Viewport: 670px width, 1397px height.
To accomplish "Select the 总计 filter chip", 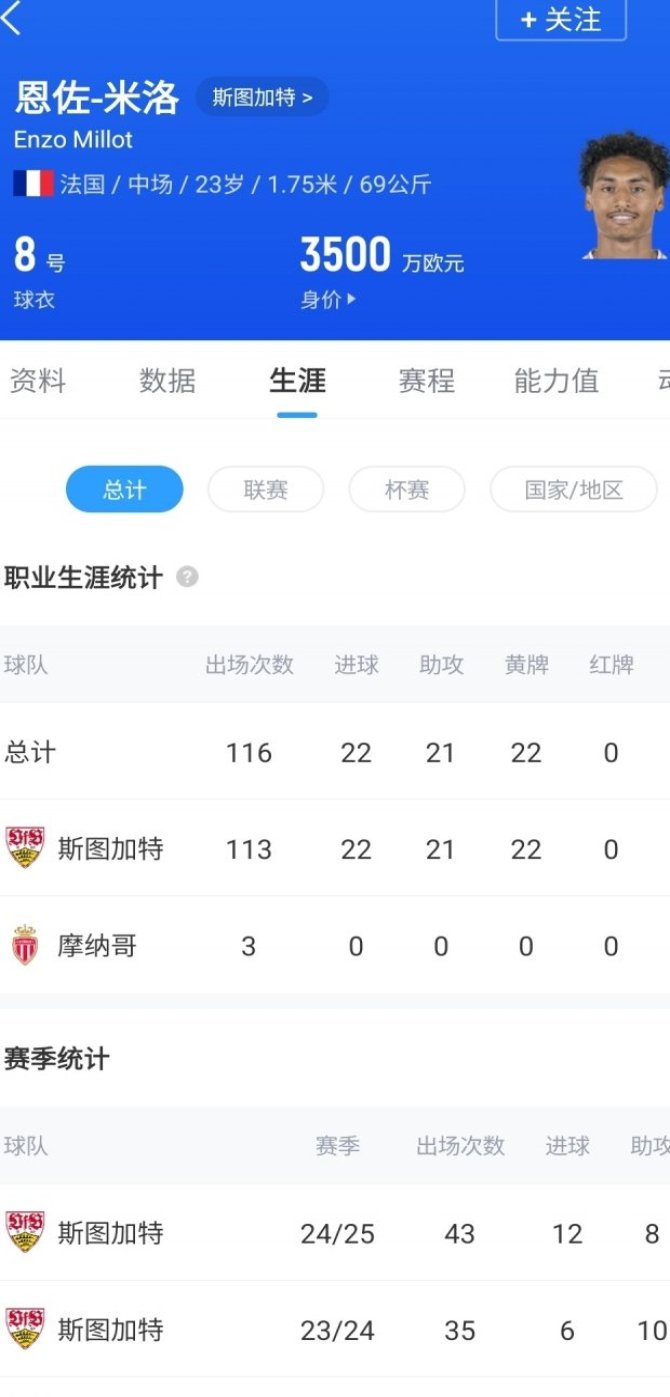I will tap(125, 489).
